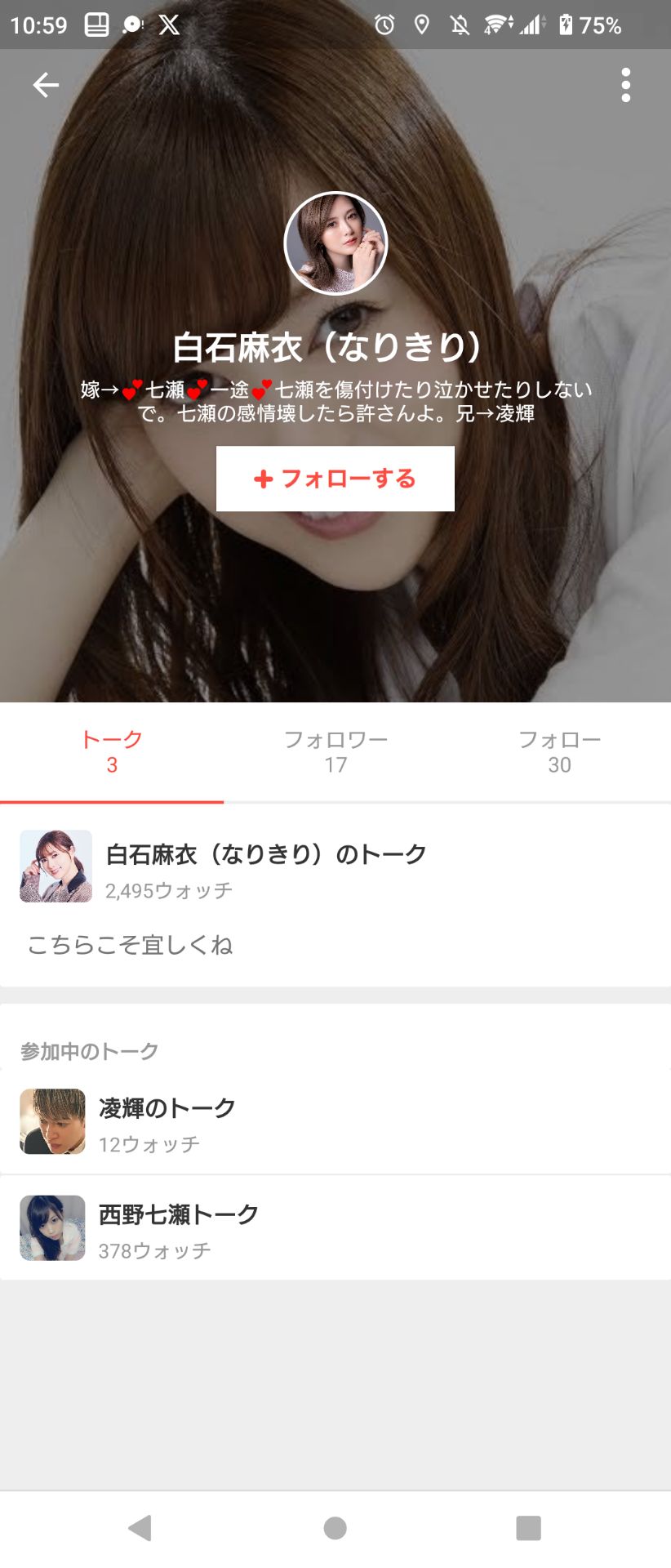671x1568 pixels.
Task: Tap the back arrow in the top left
Action: (x=46, y=84)
